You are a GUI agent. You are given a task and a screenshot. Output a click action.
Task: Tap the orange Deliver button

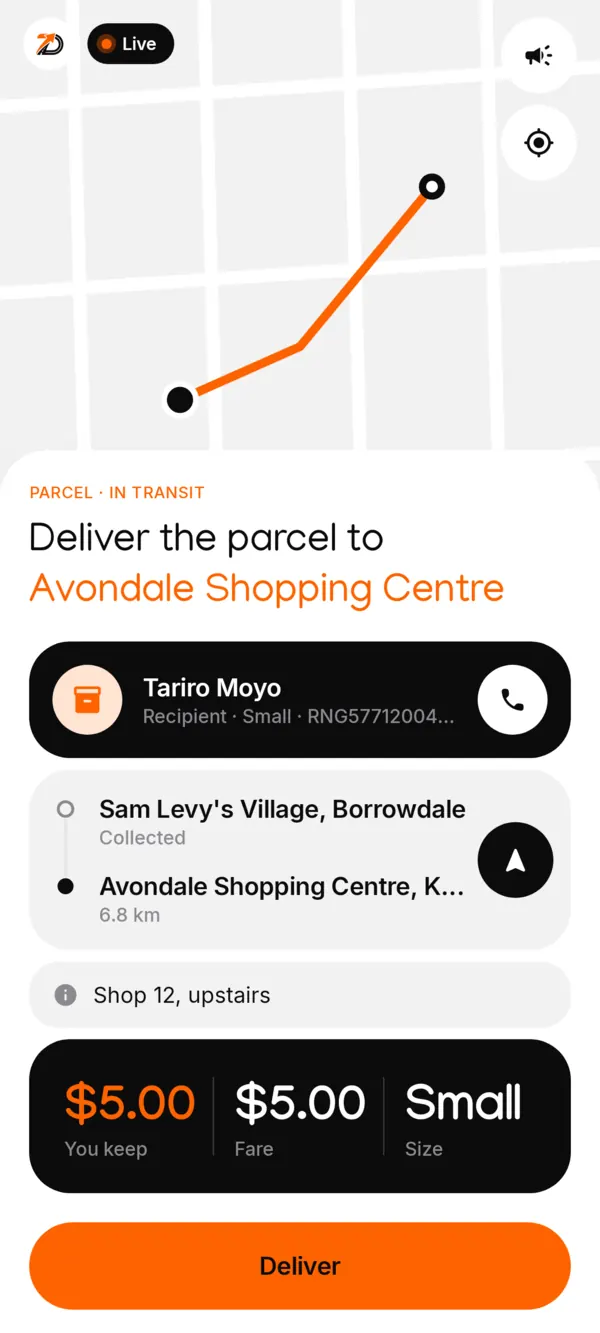(300, 1266)
